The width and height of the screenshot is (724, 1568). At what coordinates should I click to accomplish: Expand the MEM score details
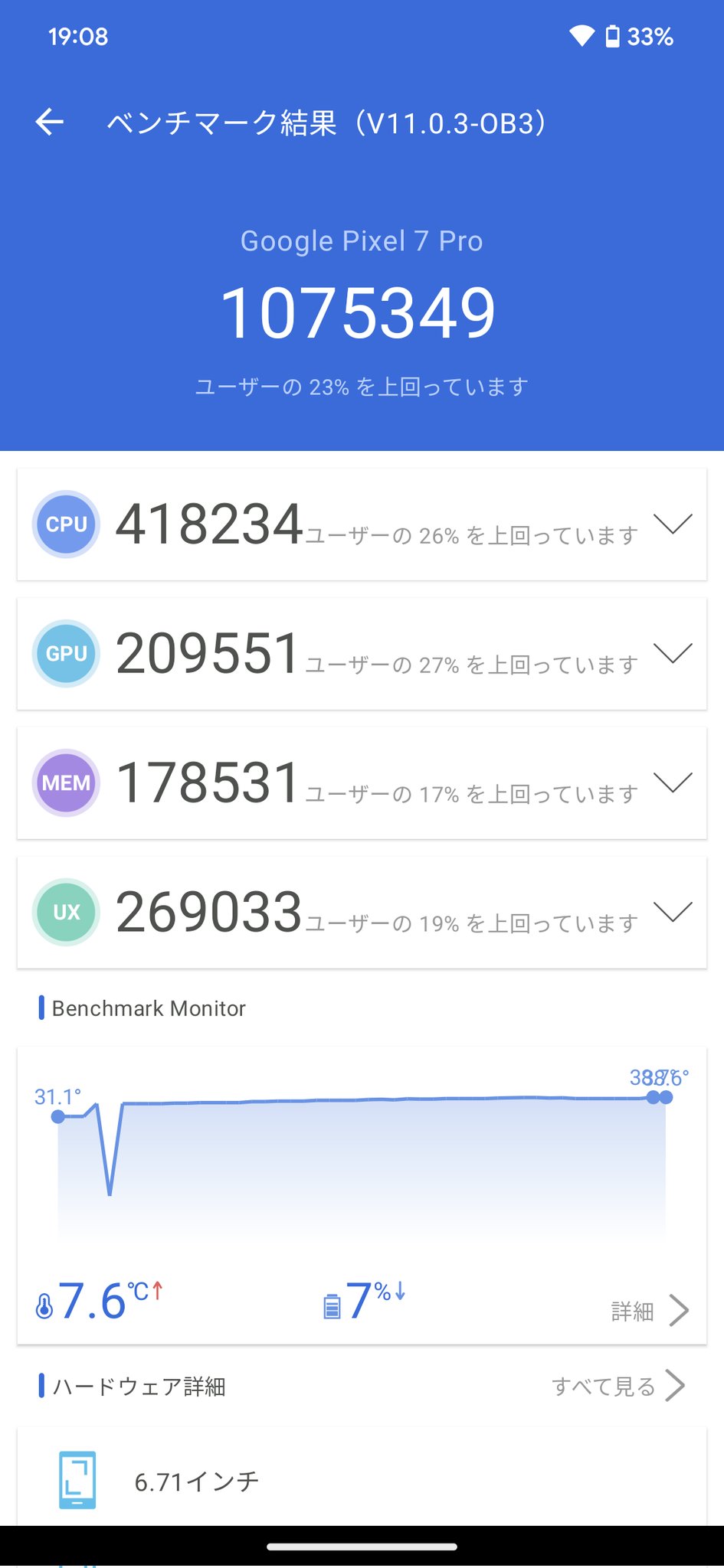click(x=673, y=783)
